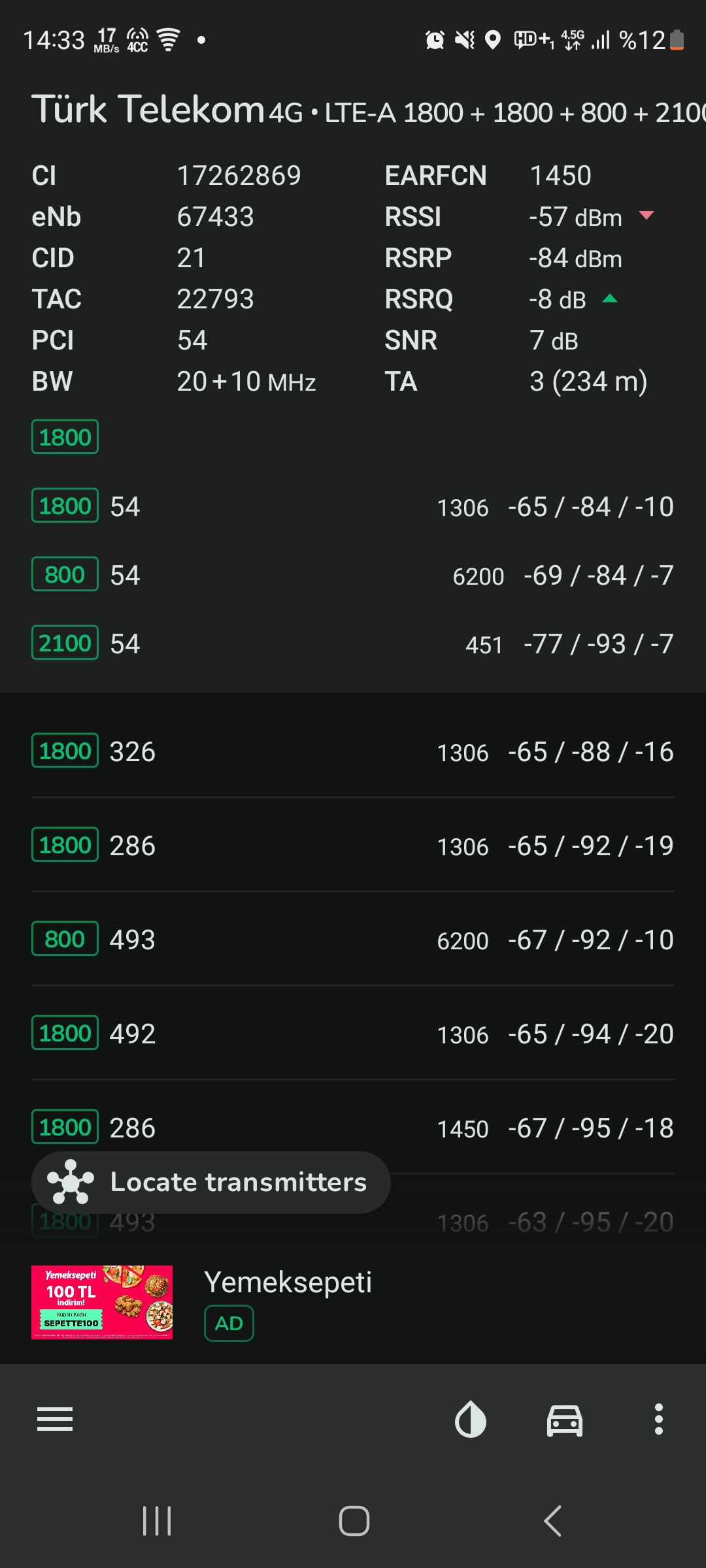Open neighbor cell 1800 PCI 286 on 1450
The width and height of the screenshot is (706, 1568).
(353, 1128)
